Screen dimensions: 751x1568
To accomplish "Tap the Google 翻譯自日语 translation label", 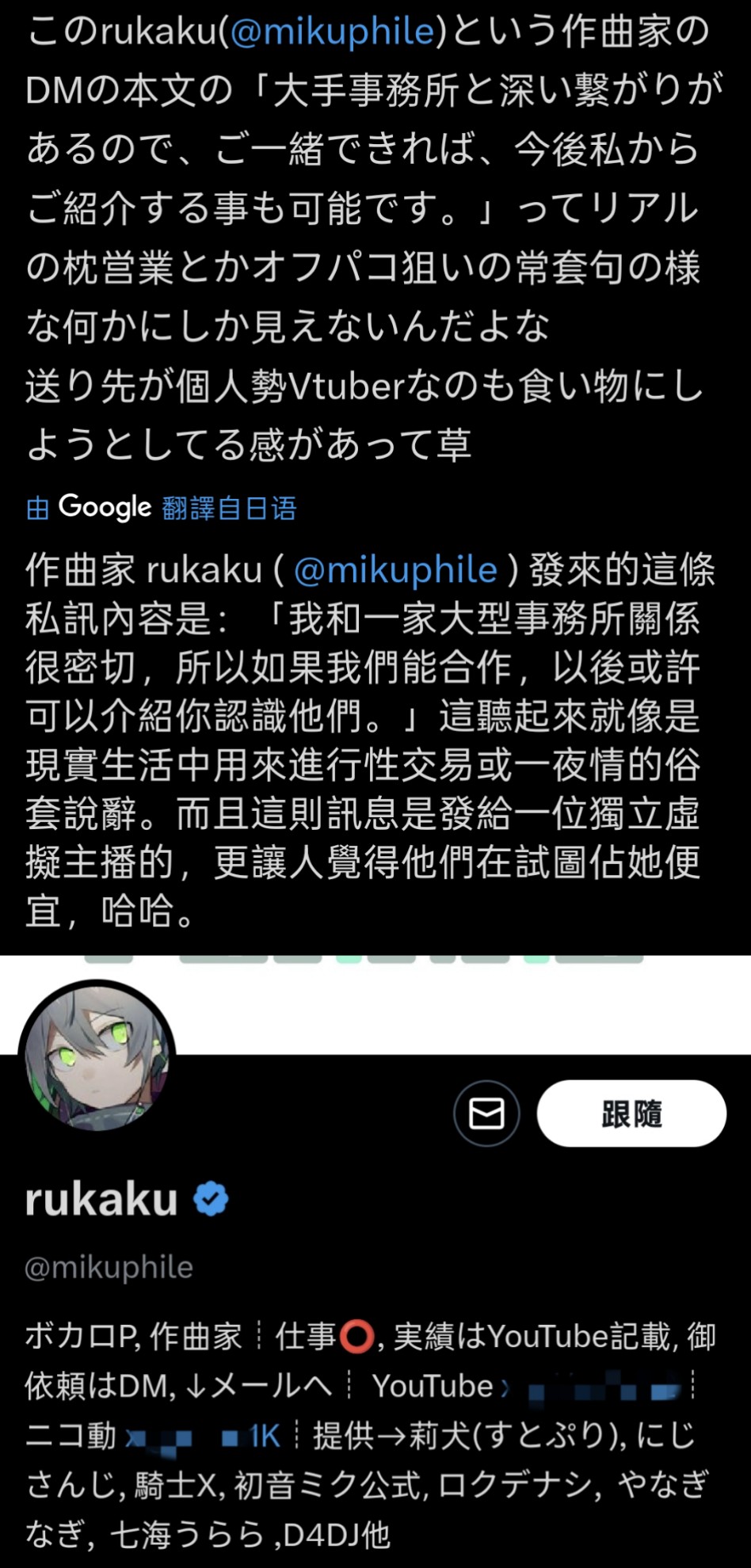I will coord(162,508).
